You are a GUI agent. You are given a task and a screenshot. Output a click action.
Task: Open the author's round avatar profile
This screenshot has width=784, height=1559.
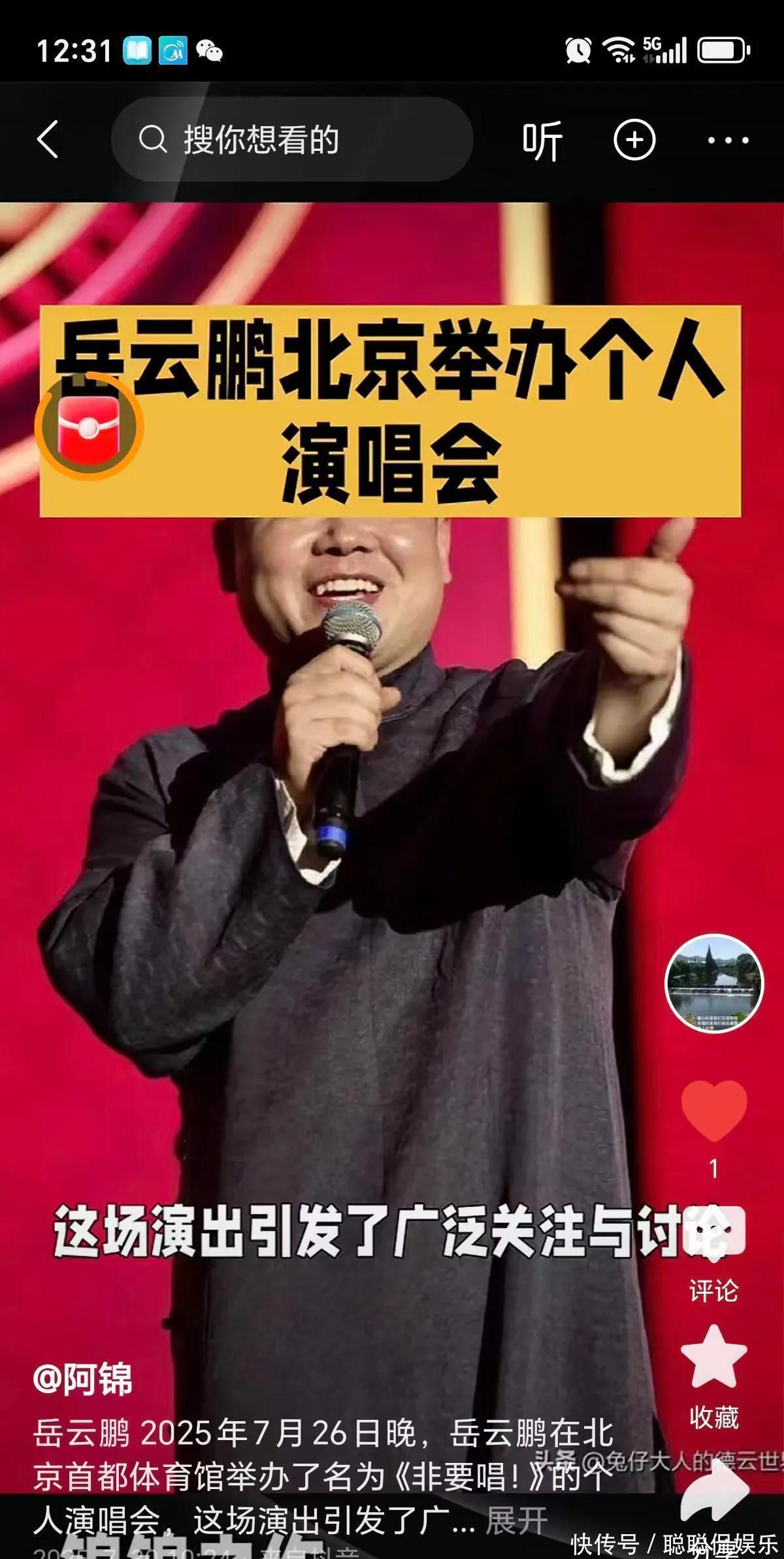(713, 983)
